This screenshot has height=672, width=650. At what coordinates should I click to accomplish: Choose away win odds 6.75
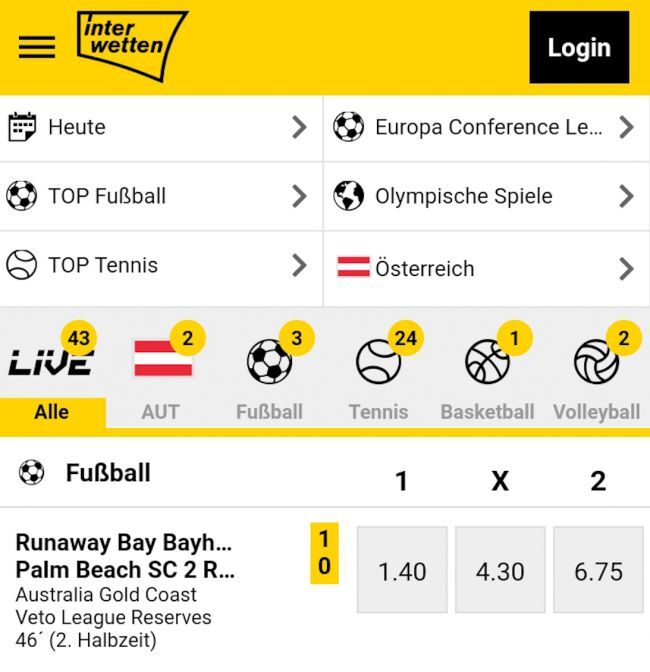(x=598, y=571)
